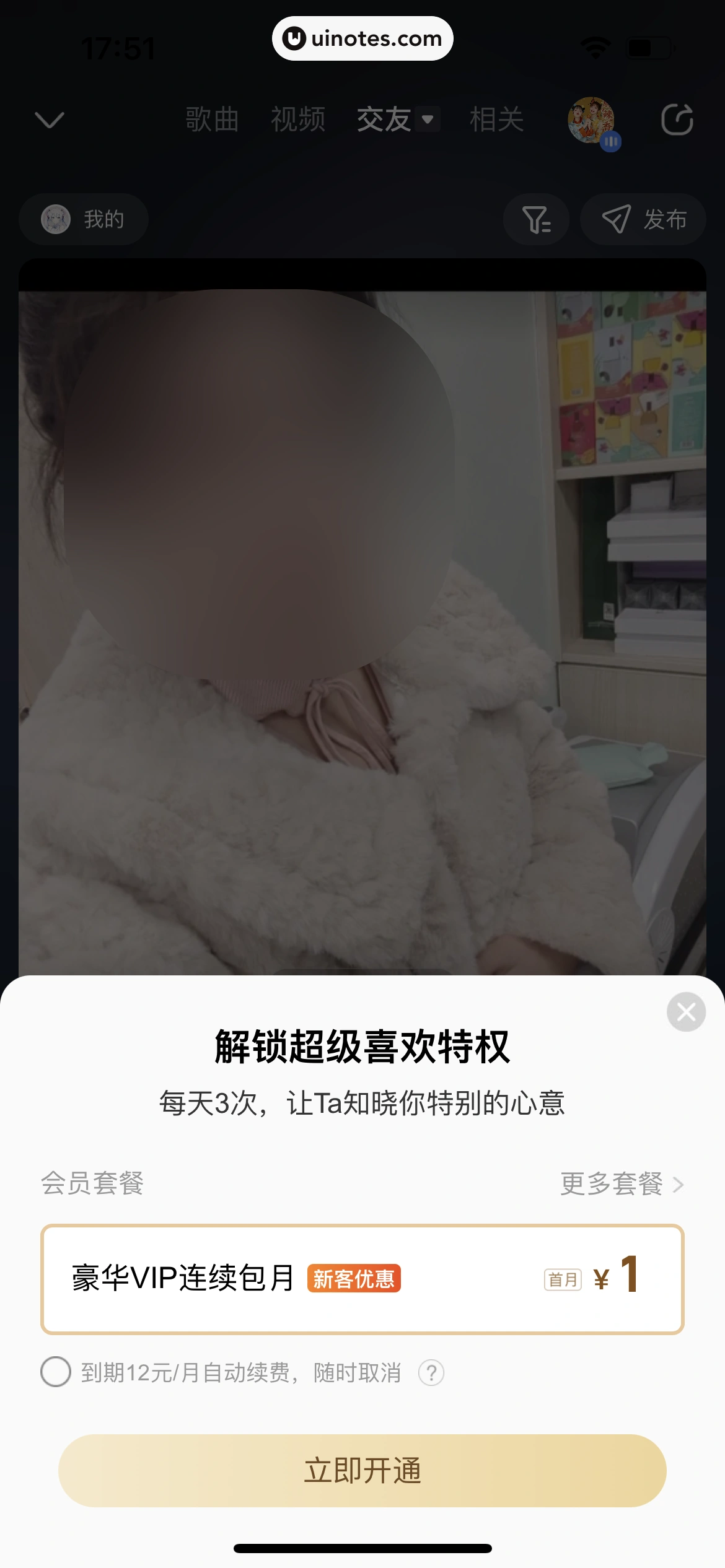Image resolution: width=725 pixels, height=1568 pixels.
Task: Open 我的 profile chip
Action: (x=84, y=219)
